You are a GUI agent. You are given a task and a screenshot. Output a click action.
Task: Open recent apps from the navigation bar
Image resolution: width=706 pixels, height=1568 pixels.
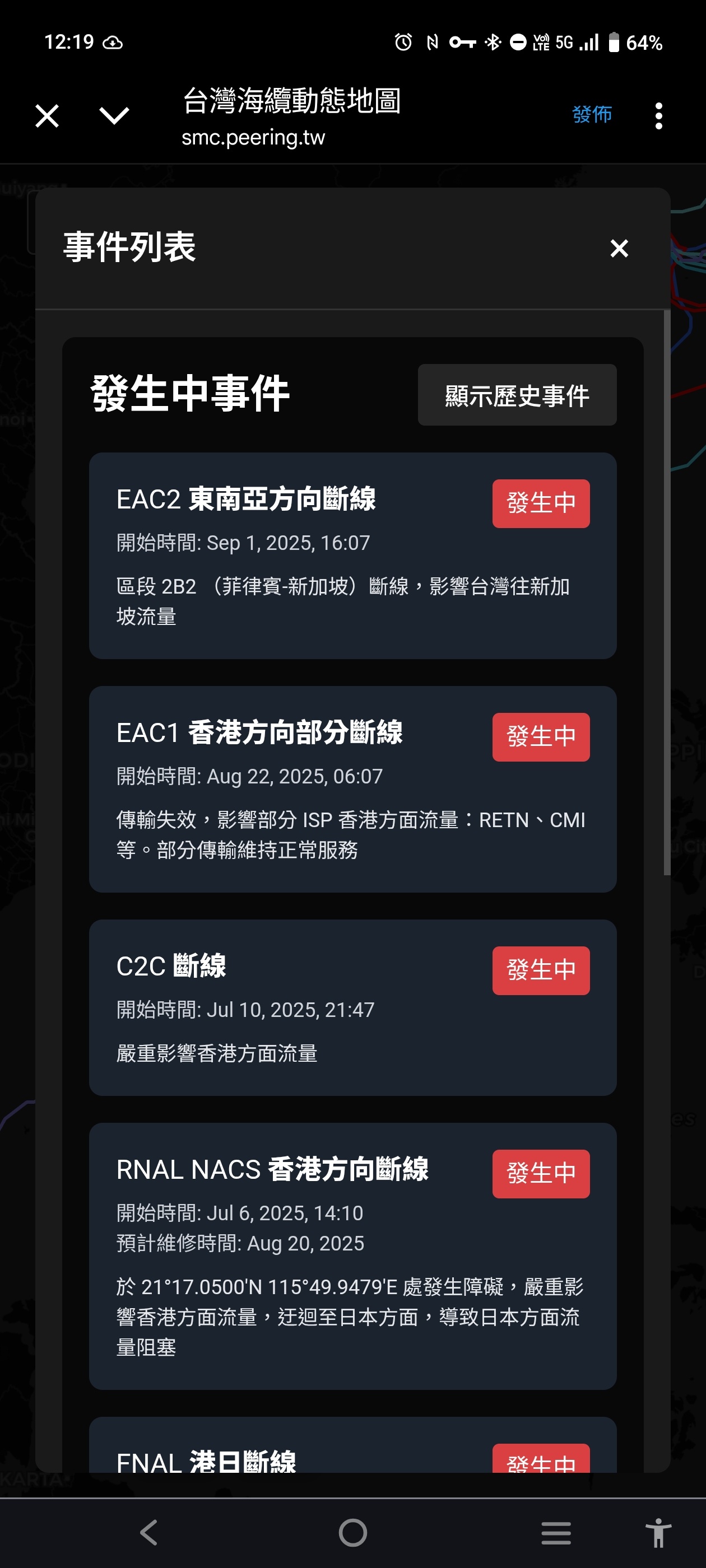(555, 1532)
